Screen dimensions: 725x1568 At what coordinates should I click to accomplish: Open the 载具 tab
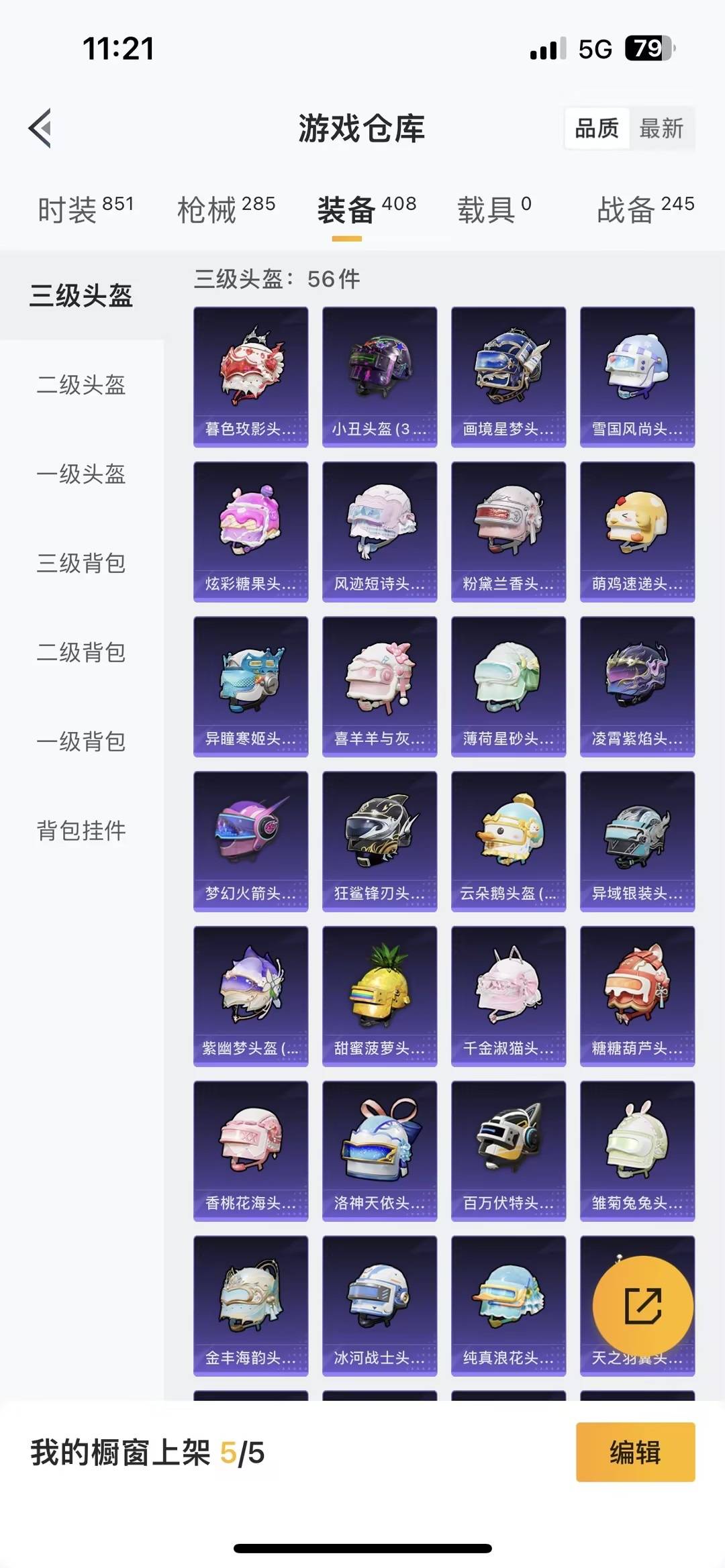point(494,210)
